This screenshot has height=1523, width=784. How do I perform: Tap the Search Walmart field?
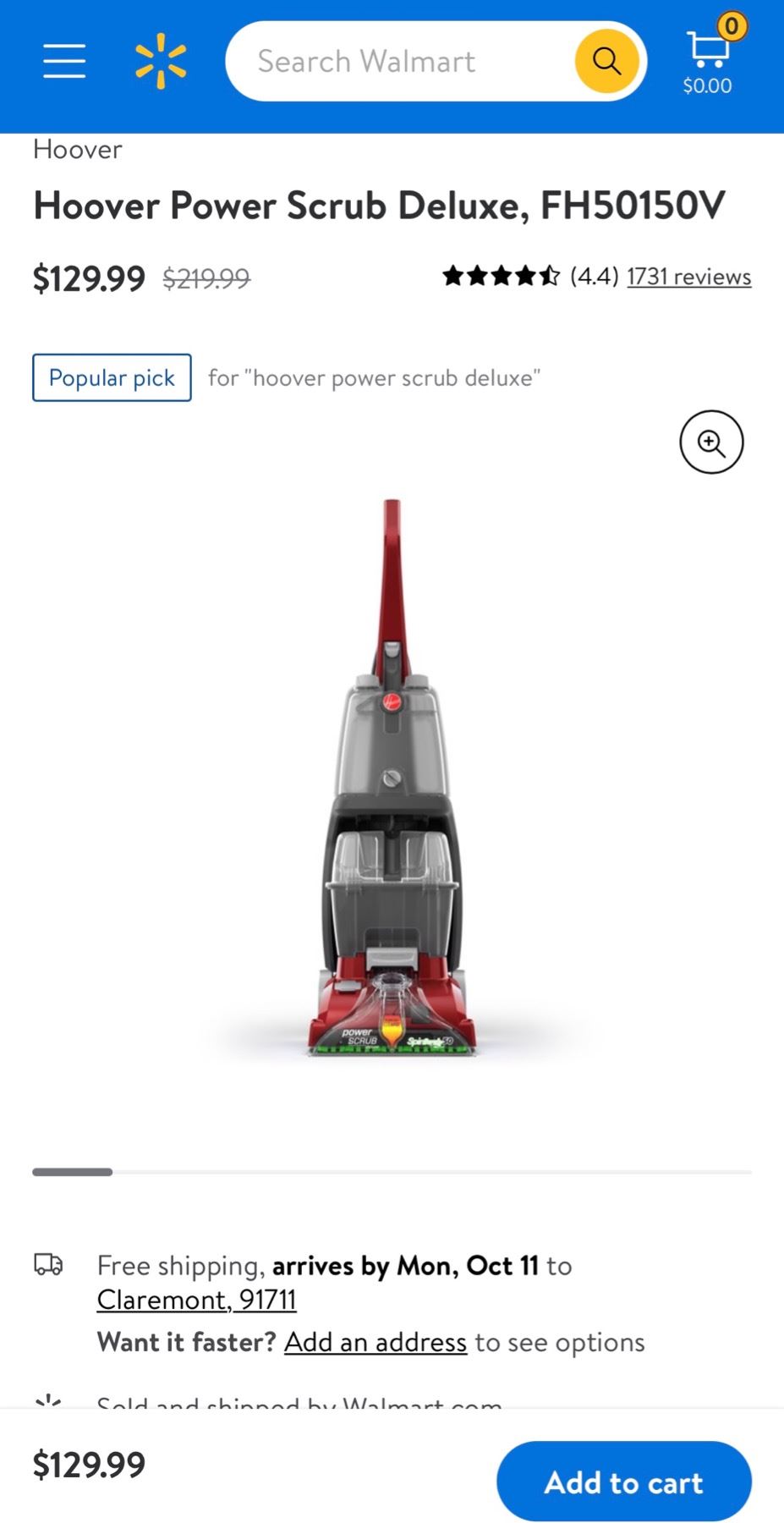(x=397, y=62)
